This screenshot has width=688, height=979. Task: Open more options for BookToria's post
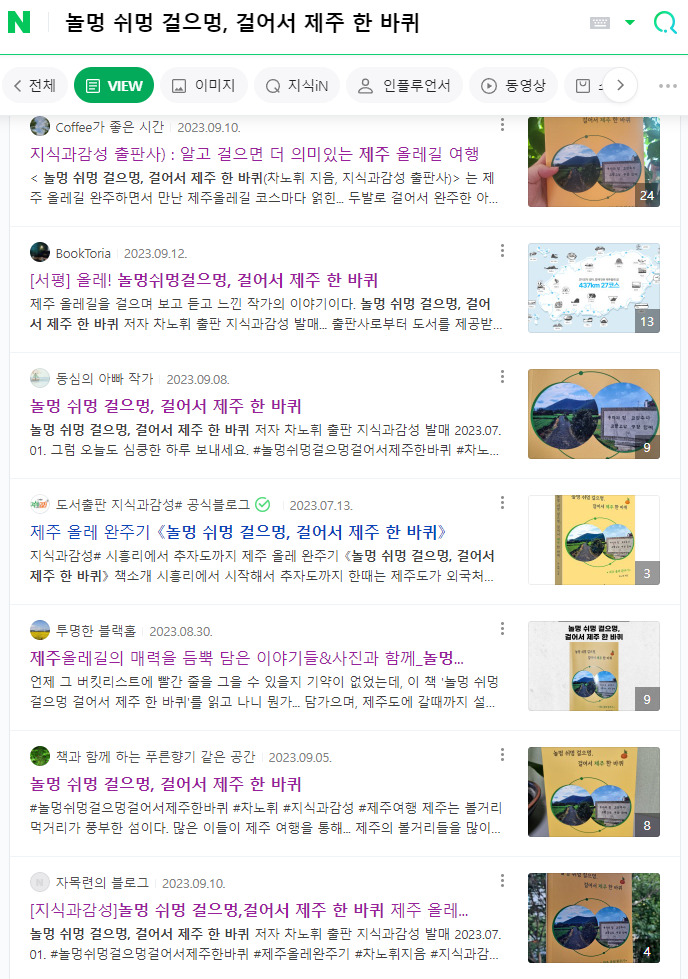[x=503, y=251]
